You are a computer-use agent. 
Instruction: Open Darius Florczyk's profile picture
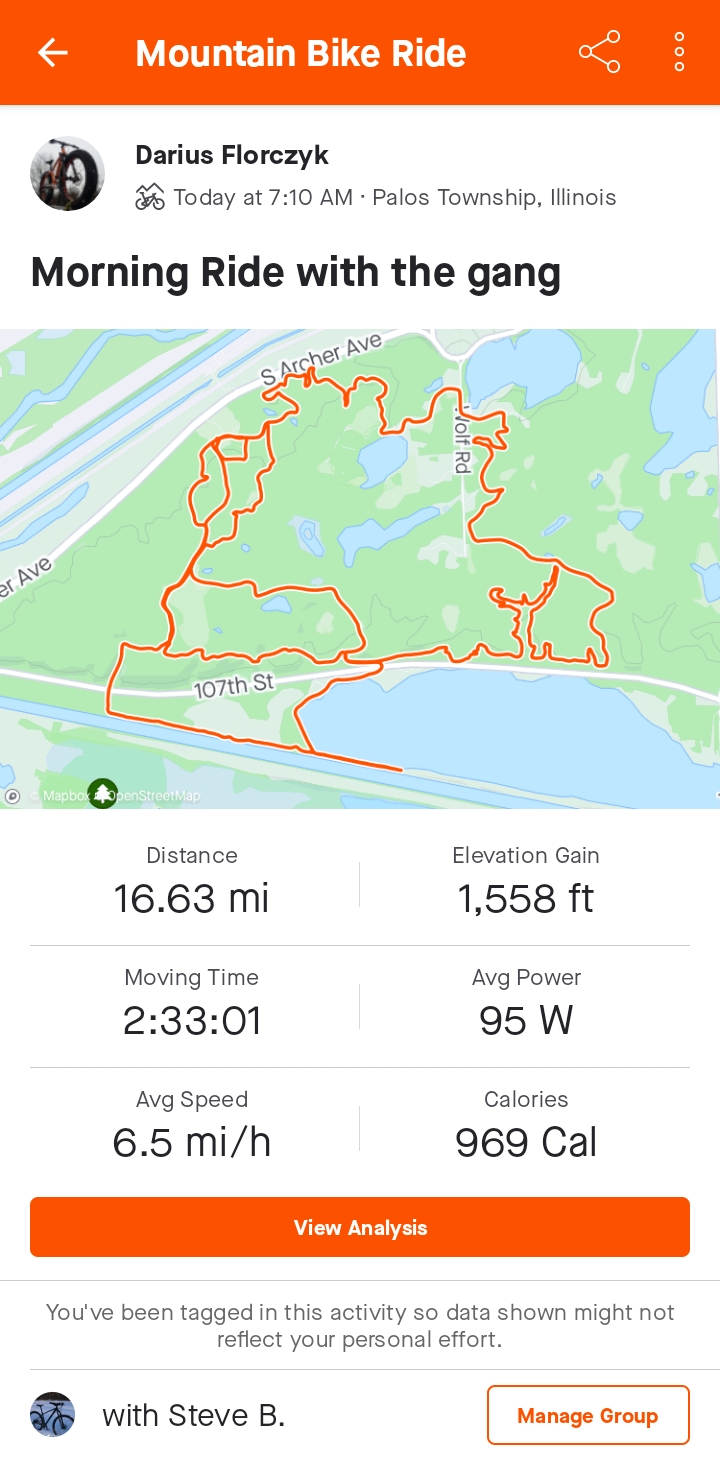(67, 174)
